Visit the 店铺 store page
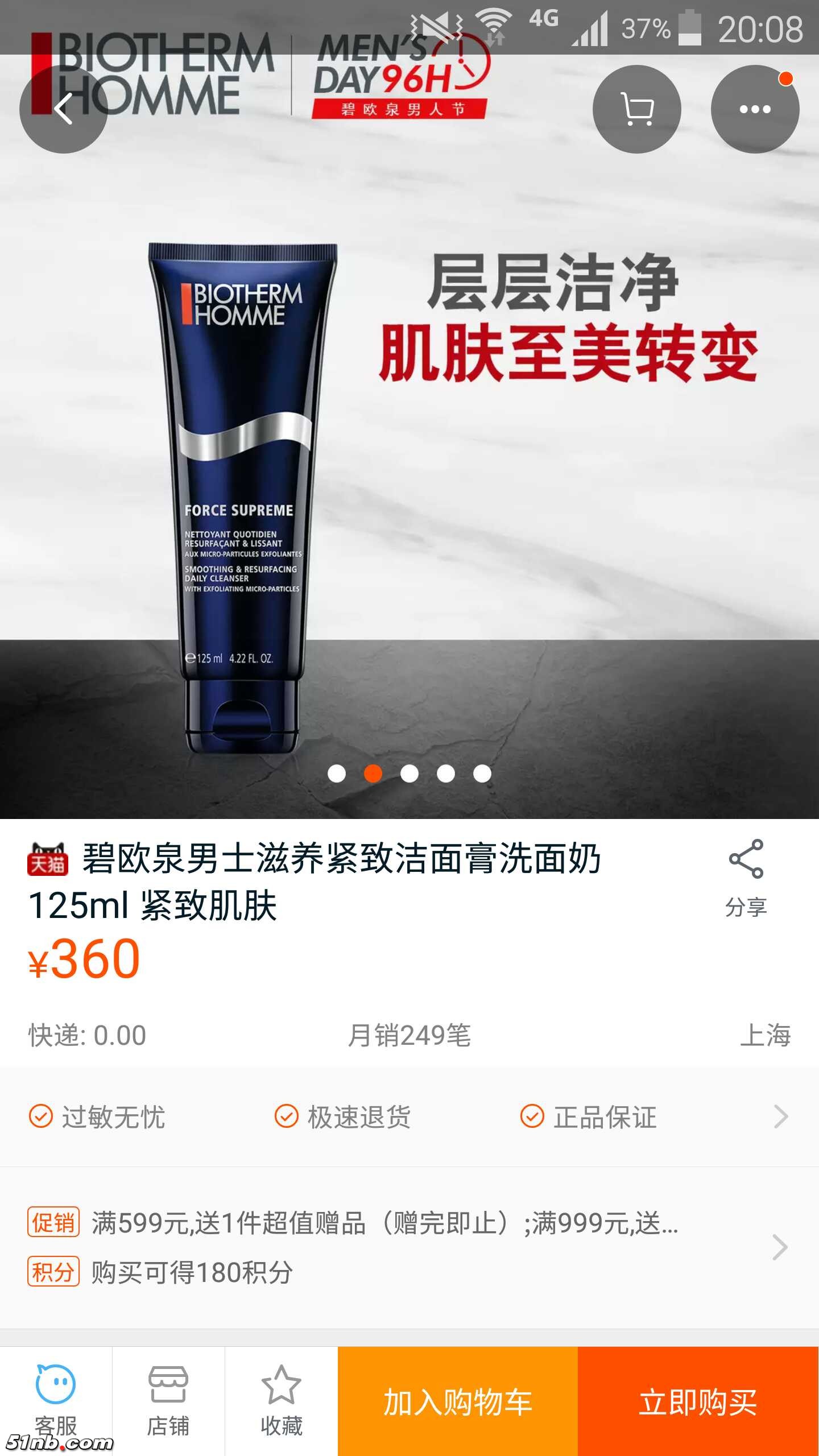This screenshot has height=1456, width=819. pos(168,1400)
